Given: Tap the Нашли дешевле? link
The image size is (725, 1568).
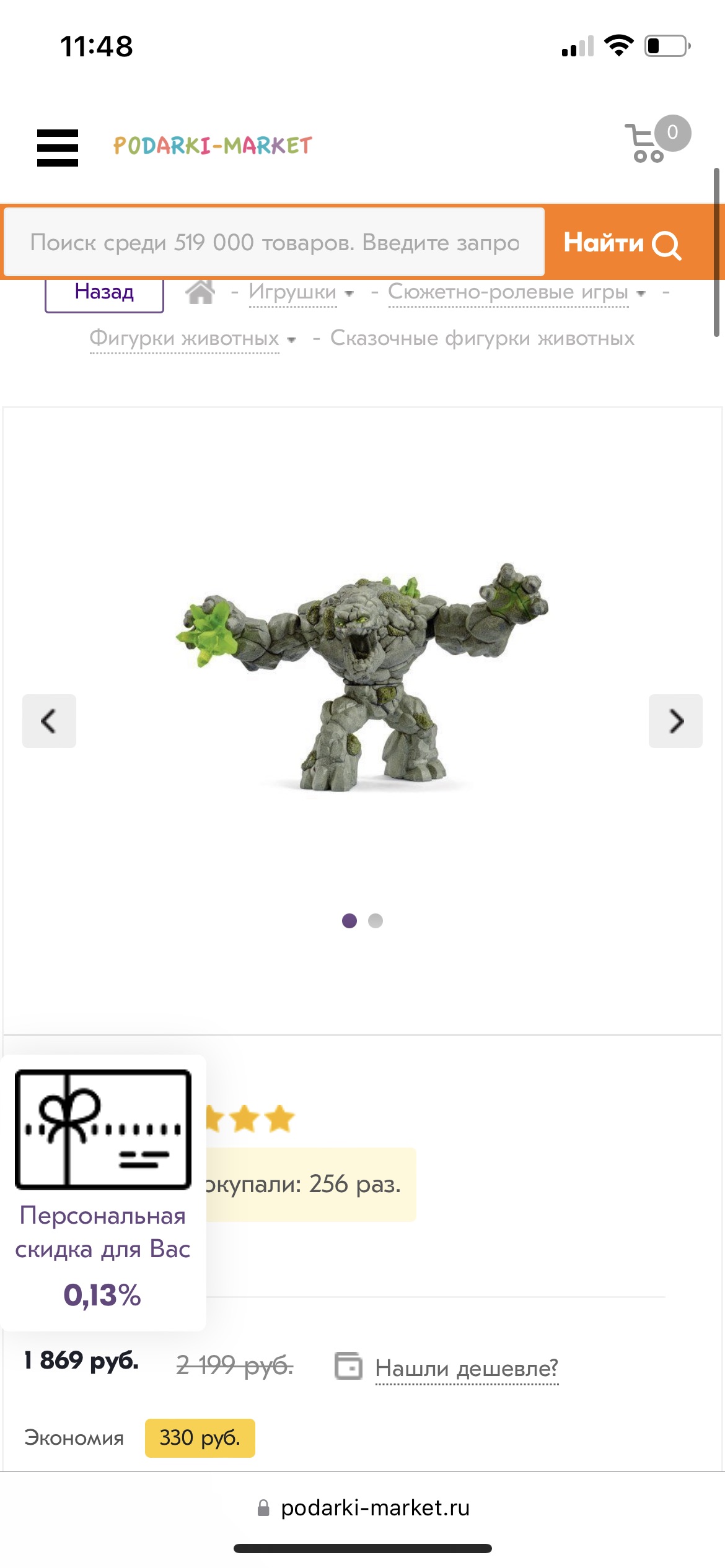Looking at the screenshot, I should pyautogui.click(x=467, y=1368).
